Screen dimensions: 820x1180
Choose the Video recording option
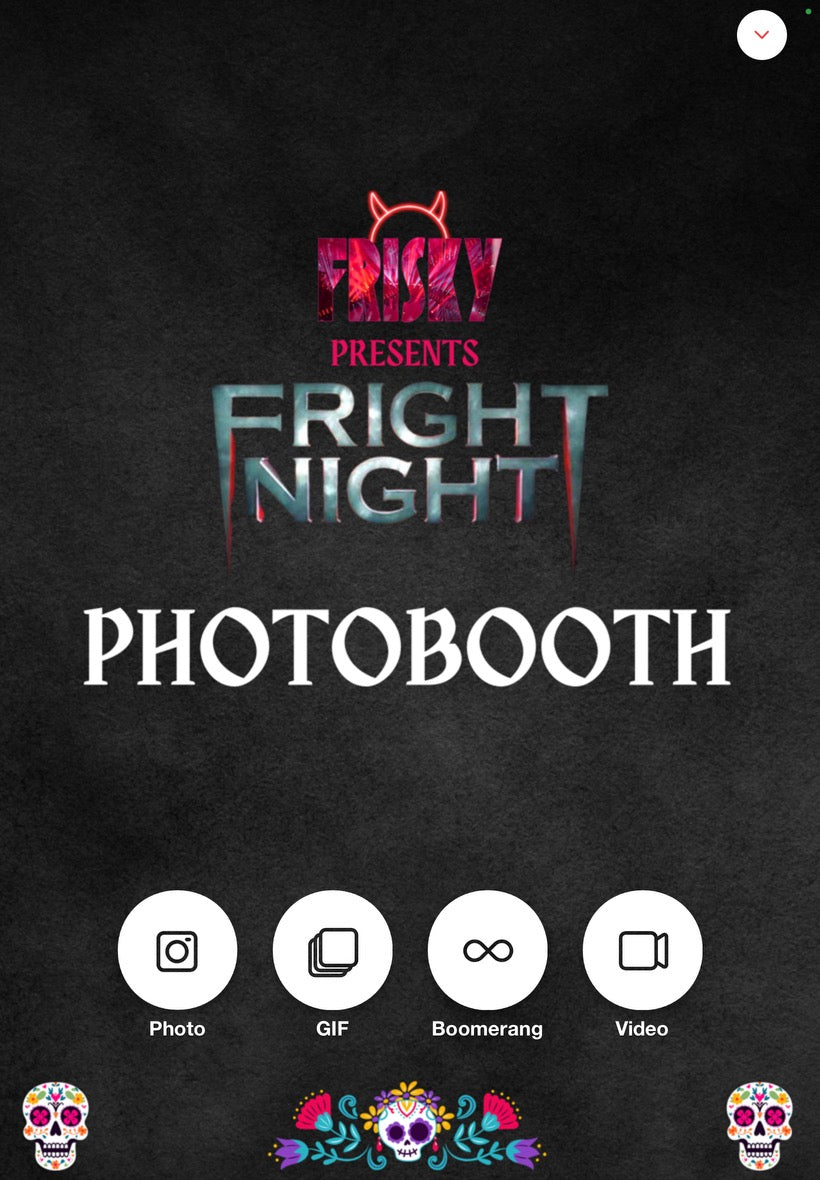coord(642,950)
